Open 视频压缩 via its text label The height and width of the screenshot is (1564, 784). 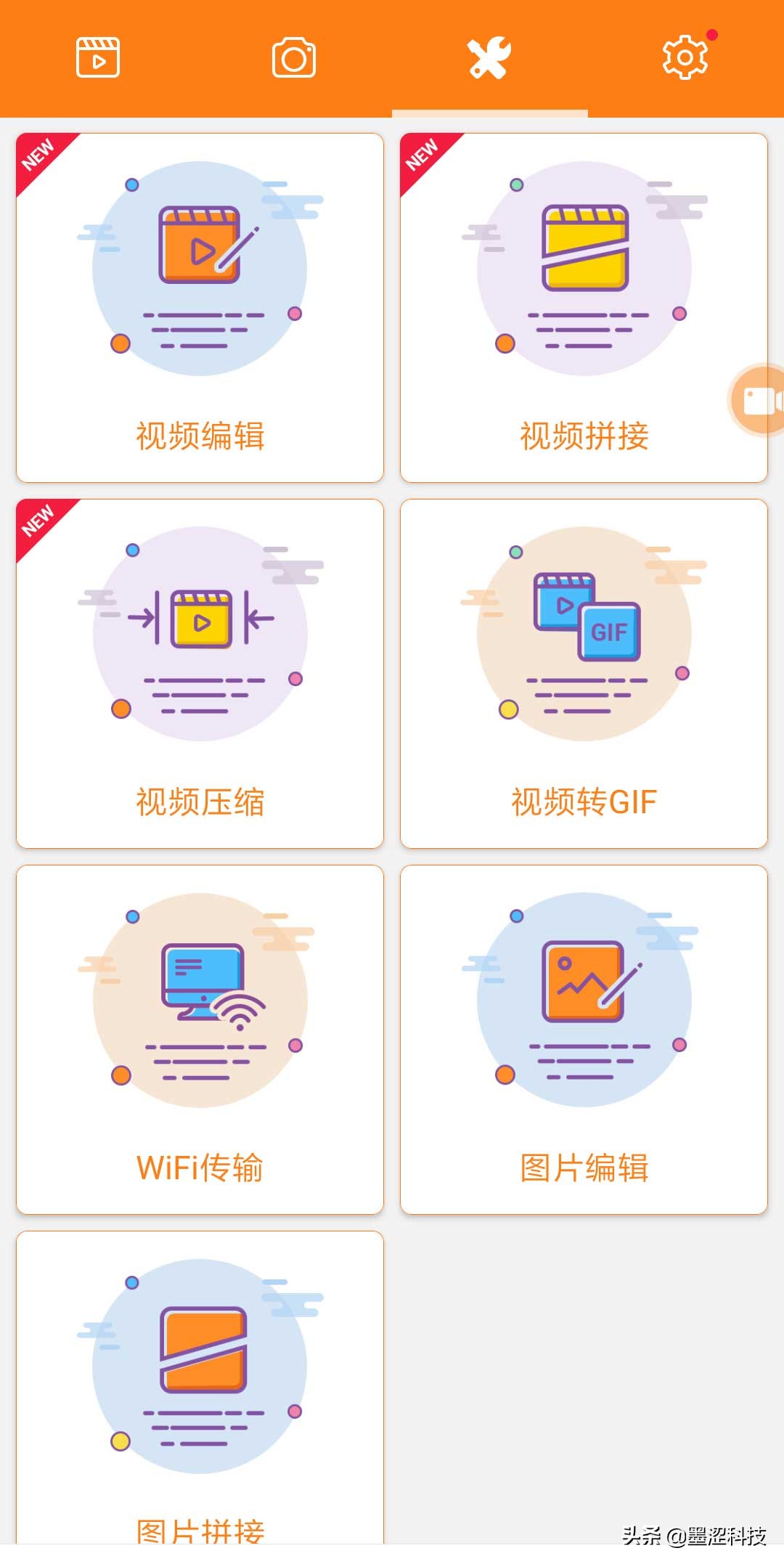coord(200,802)
